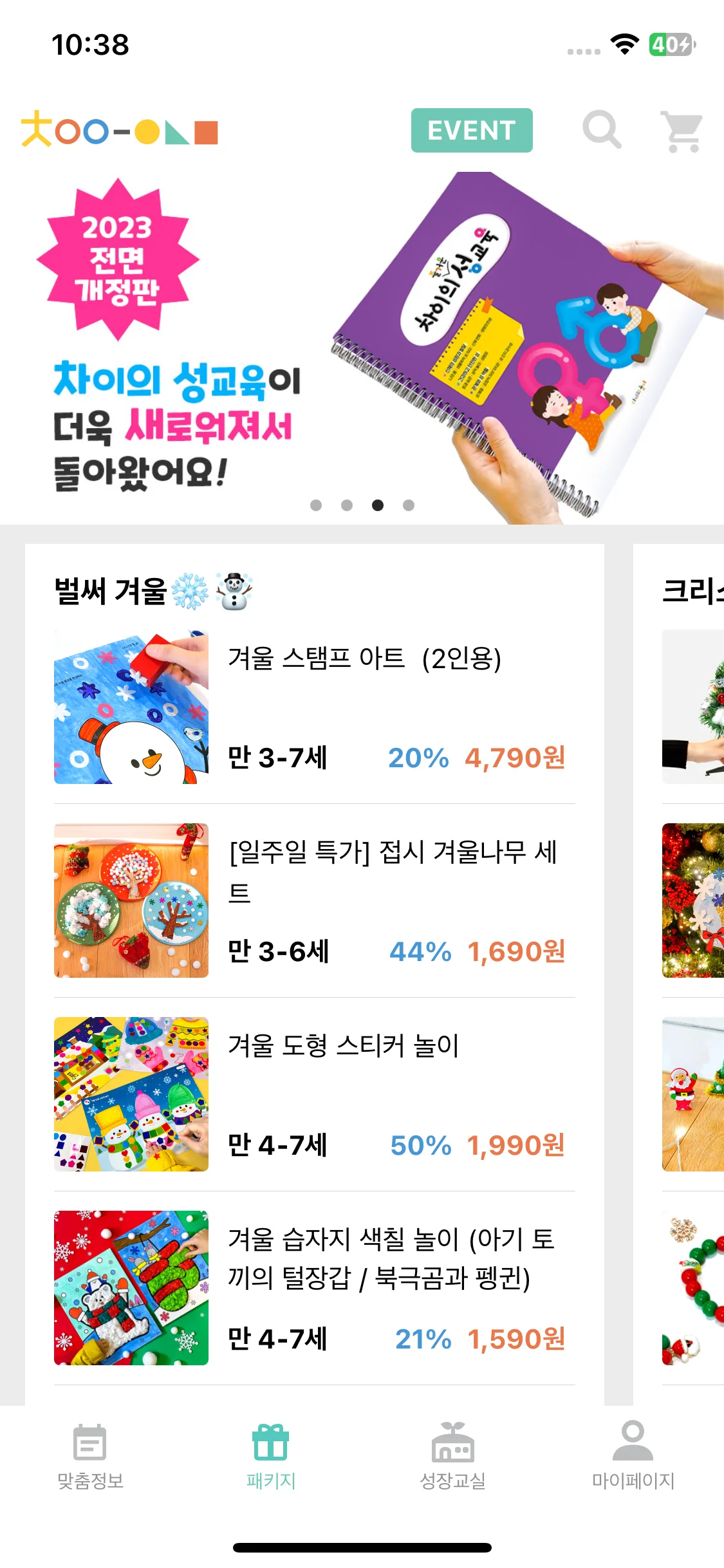Open 겨울 습자지 색칠 놀이 product
724x1568 pixels.
pos(314,1288)
